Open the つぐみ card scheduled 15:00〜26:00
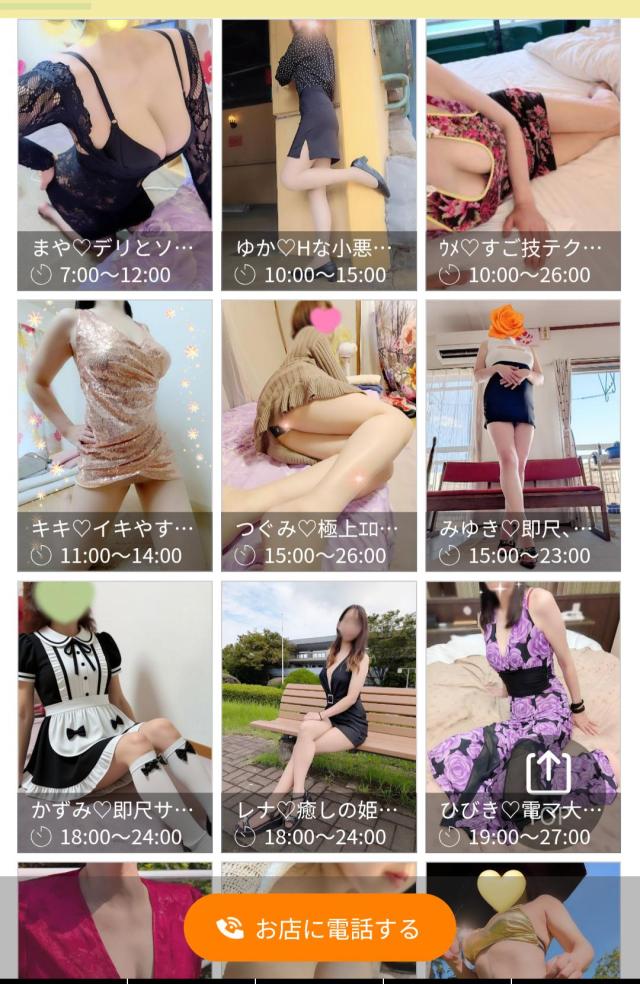 click(x=319, y=436)
